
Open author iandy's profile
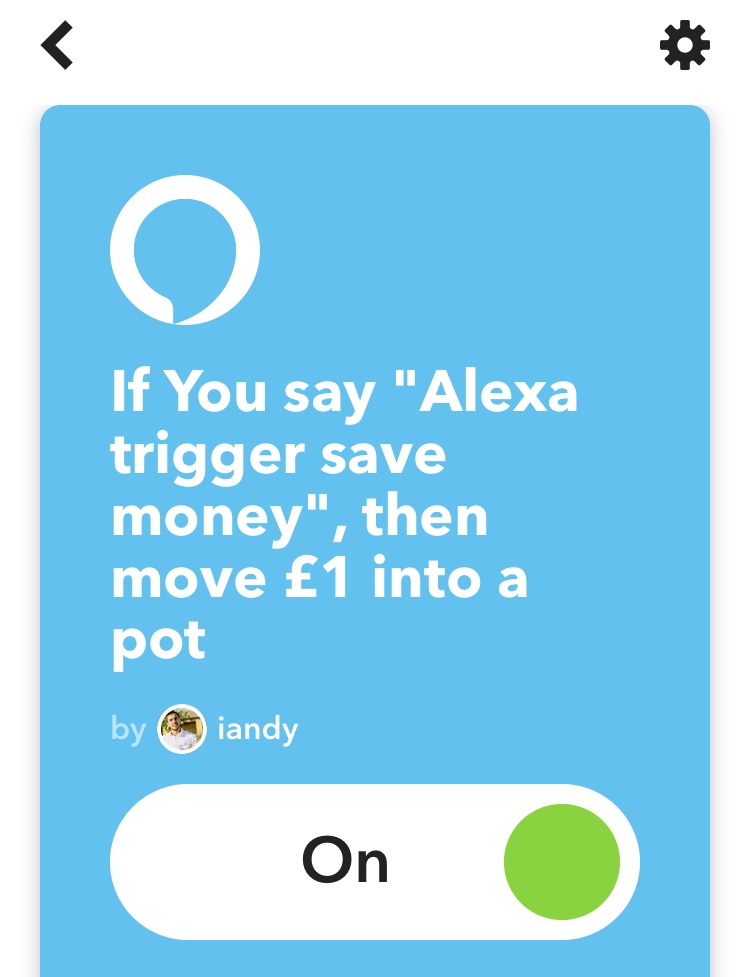pos(256,729)
